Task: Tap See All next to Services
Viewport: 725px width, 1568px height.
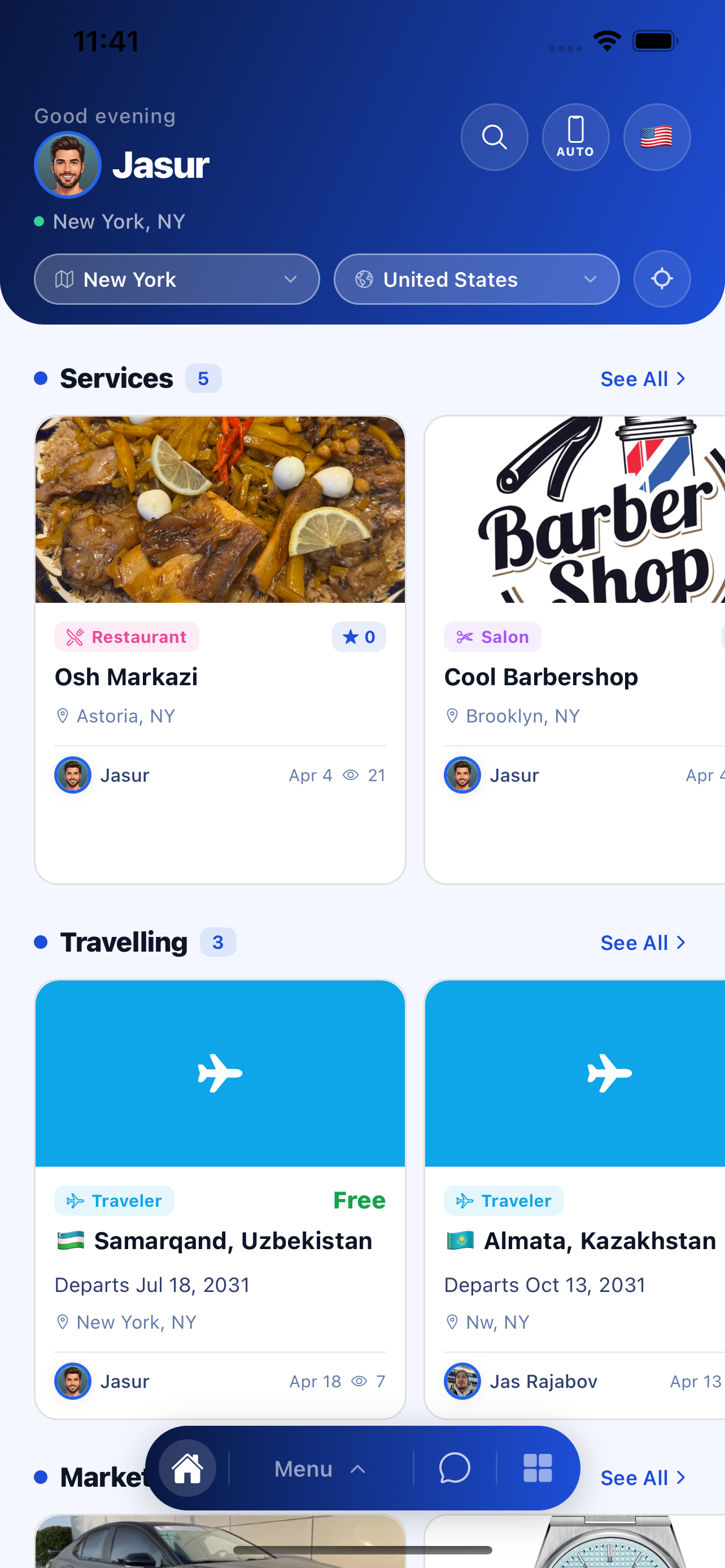Action: point(642,378)
